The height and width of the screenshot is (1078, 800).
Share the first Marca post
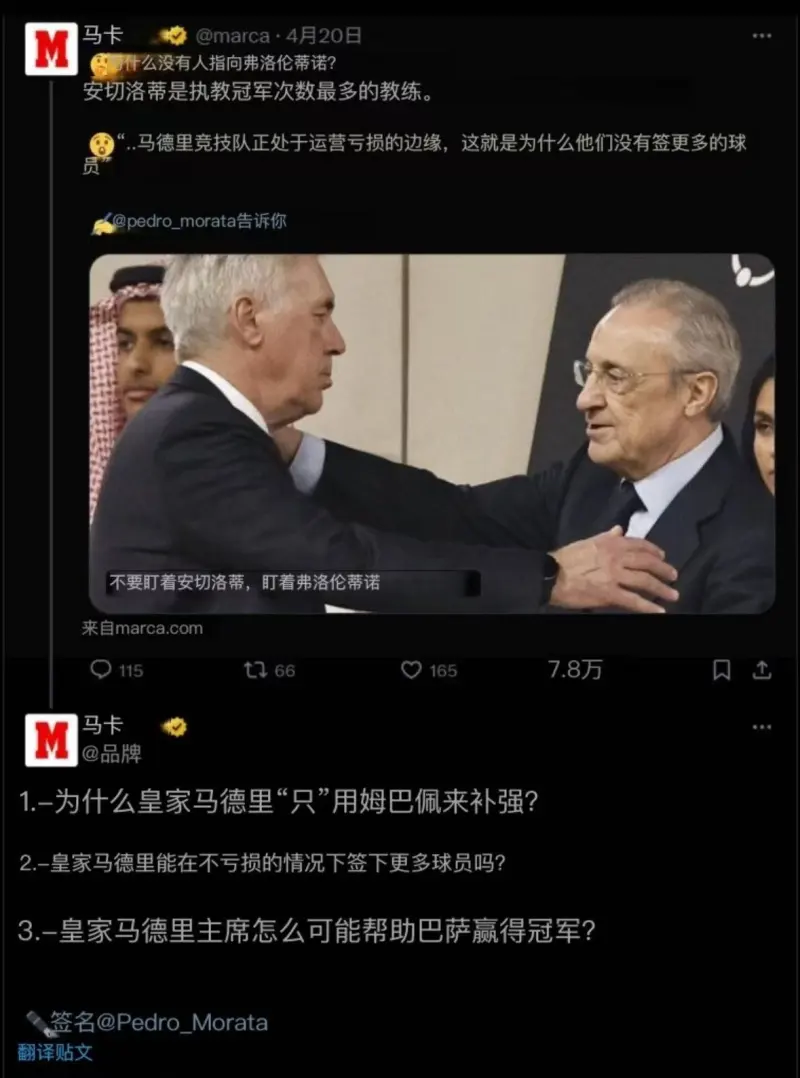click(x=761, y=670)
